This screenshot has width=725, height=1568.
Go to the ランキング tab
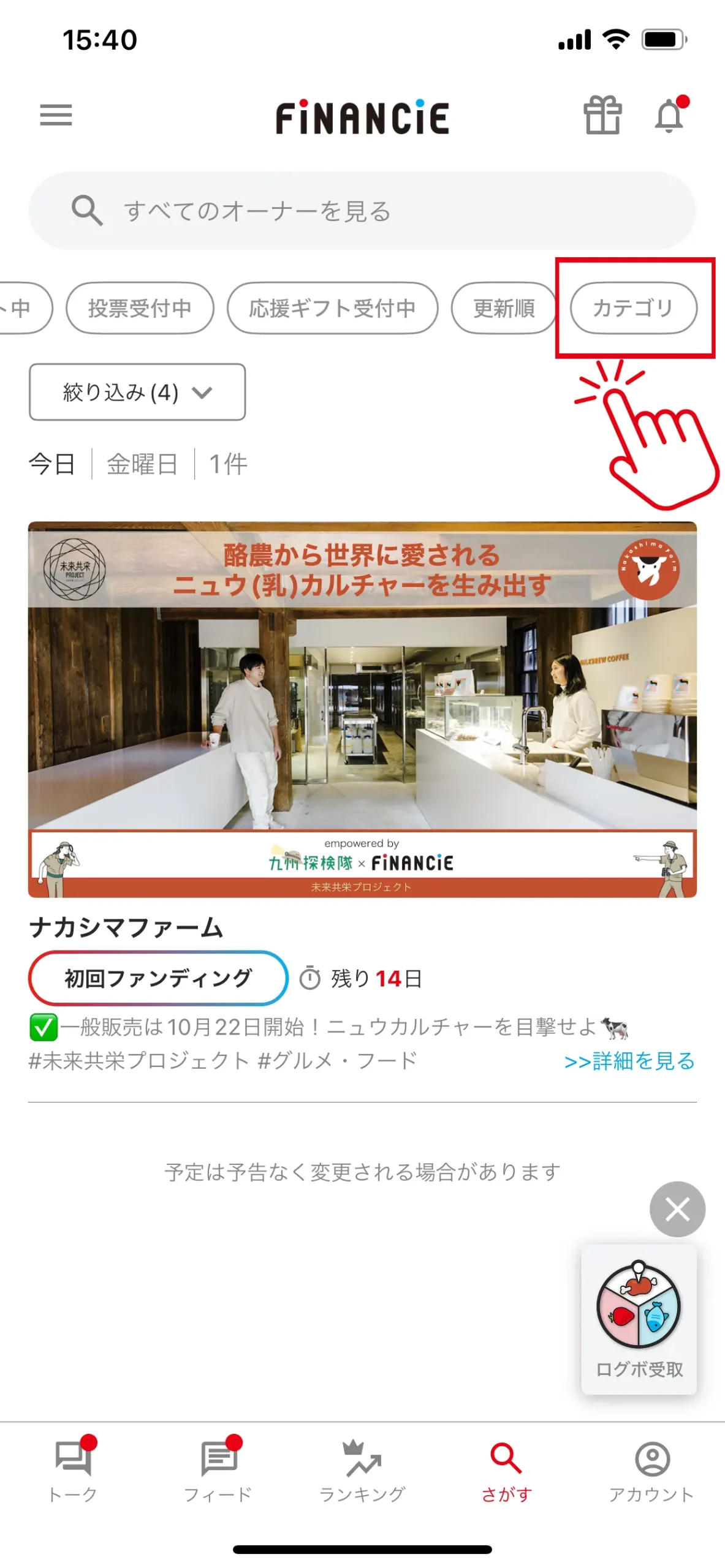click(362, 1469)
